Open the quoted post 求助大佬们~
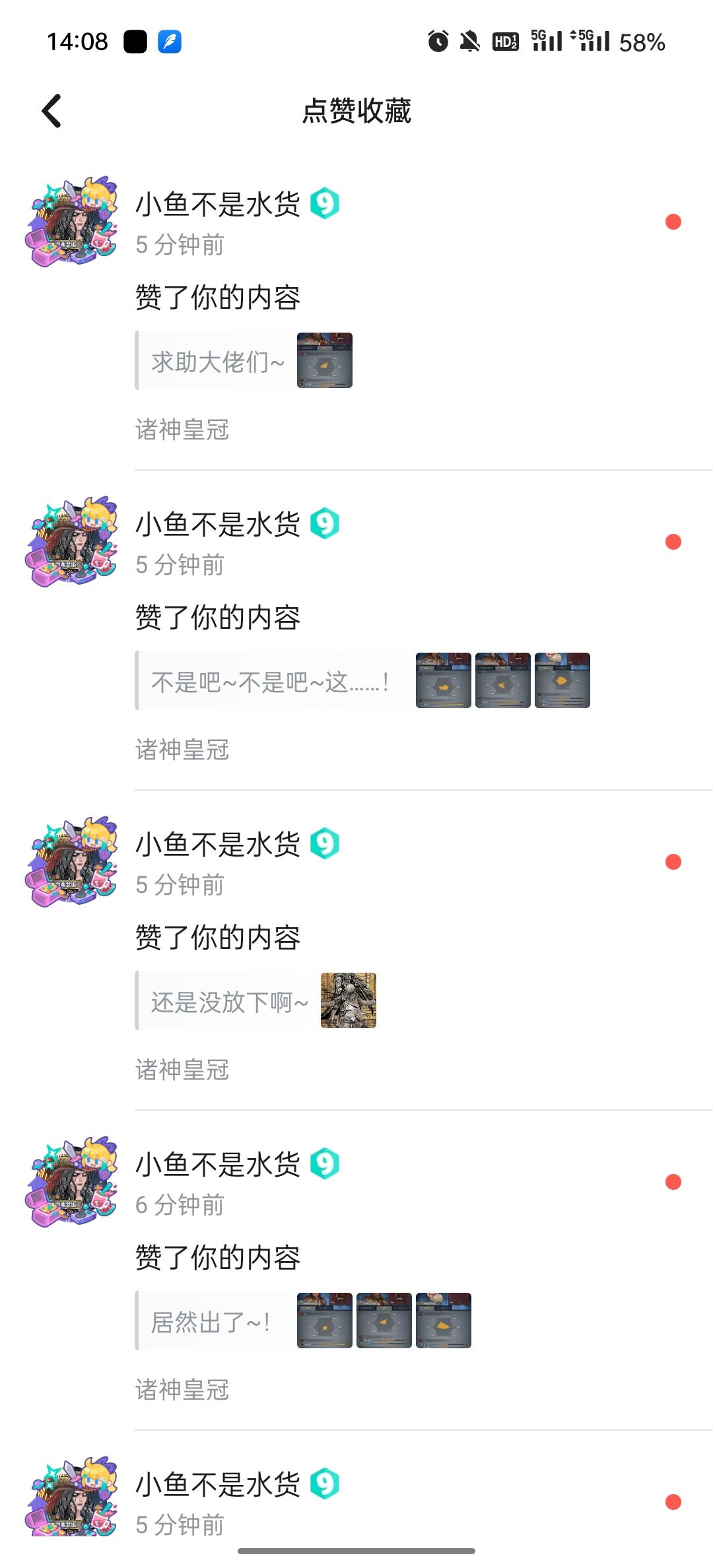713x1568 pixels. (x=244, y=360)
